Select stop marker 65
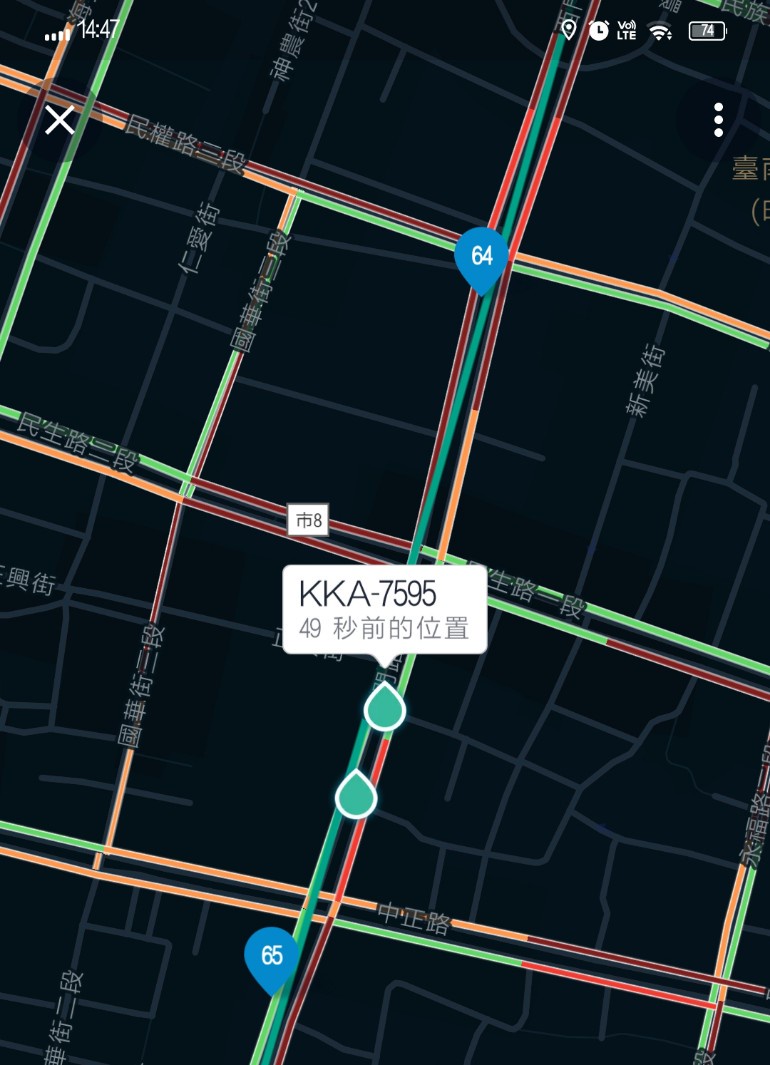Viewport: 770px width, 1065px height. click(x=272, y=956)
